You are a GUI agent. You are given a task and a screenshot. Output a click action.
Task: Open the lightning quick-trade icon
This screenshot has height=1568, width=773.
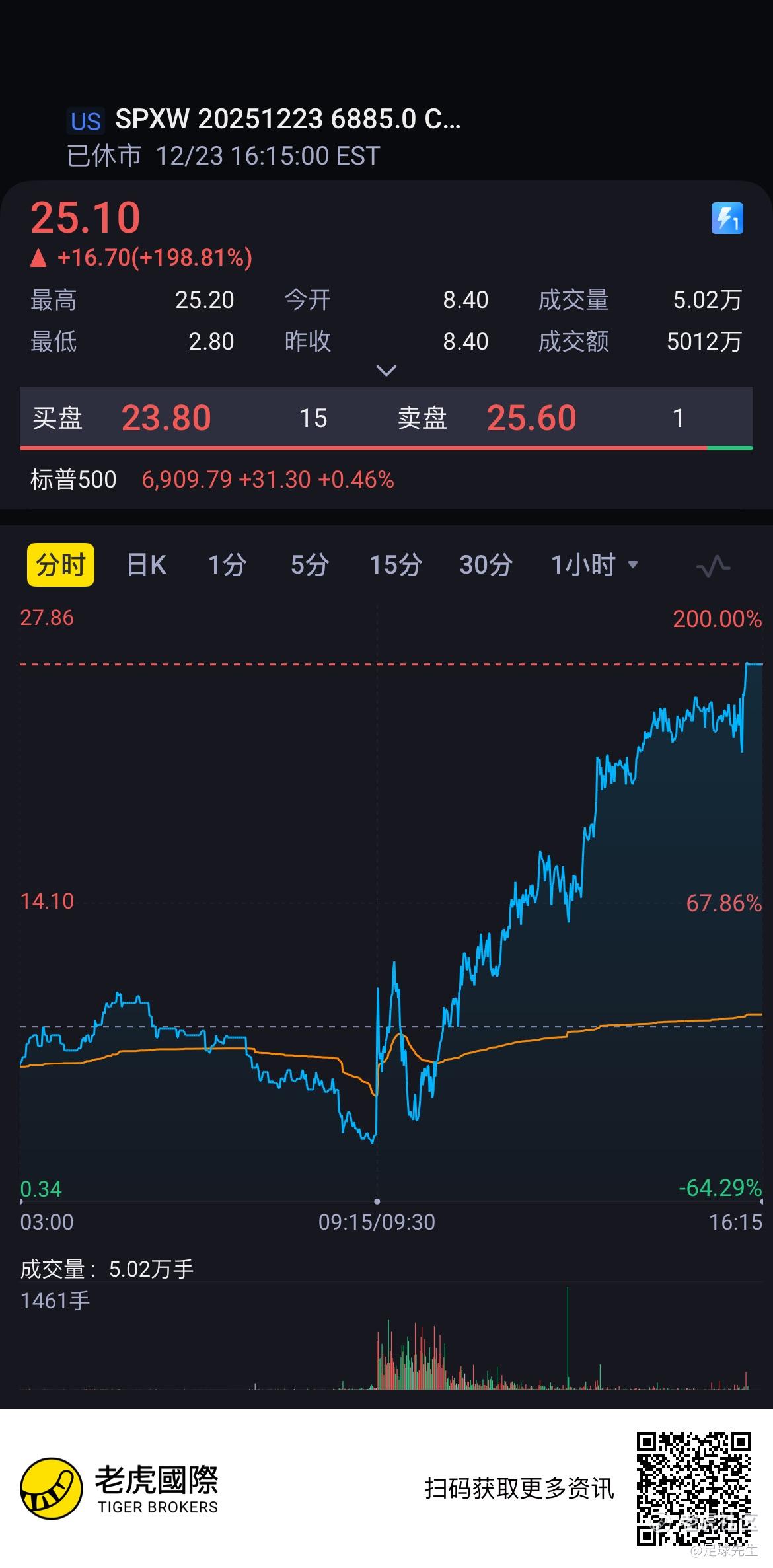tap(727, 218)
